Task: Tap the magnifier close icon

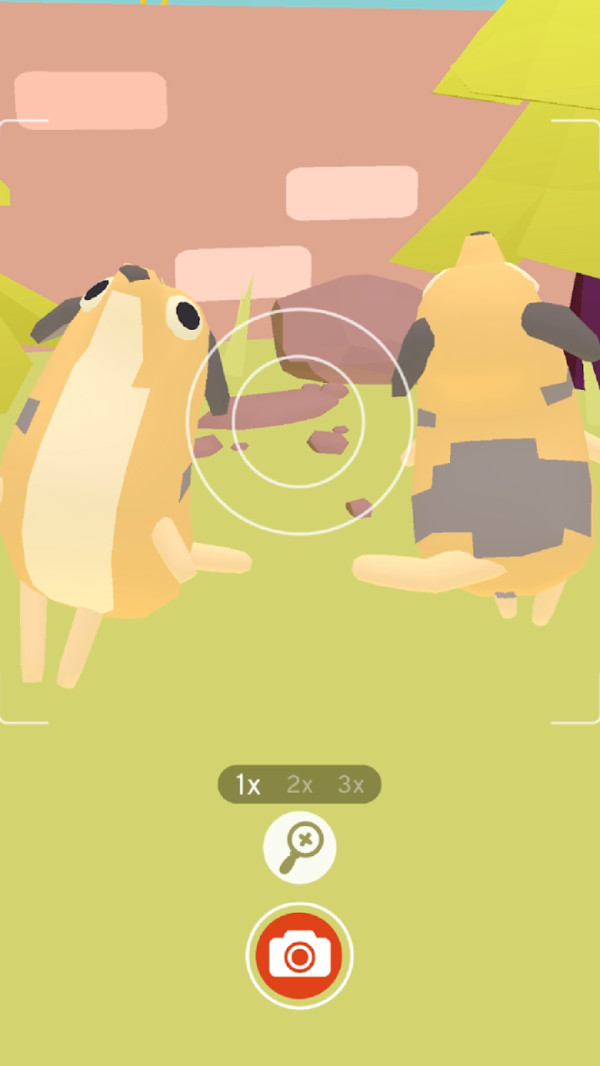Action: [x=299, y=848]
